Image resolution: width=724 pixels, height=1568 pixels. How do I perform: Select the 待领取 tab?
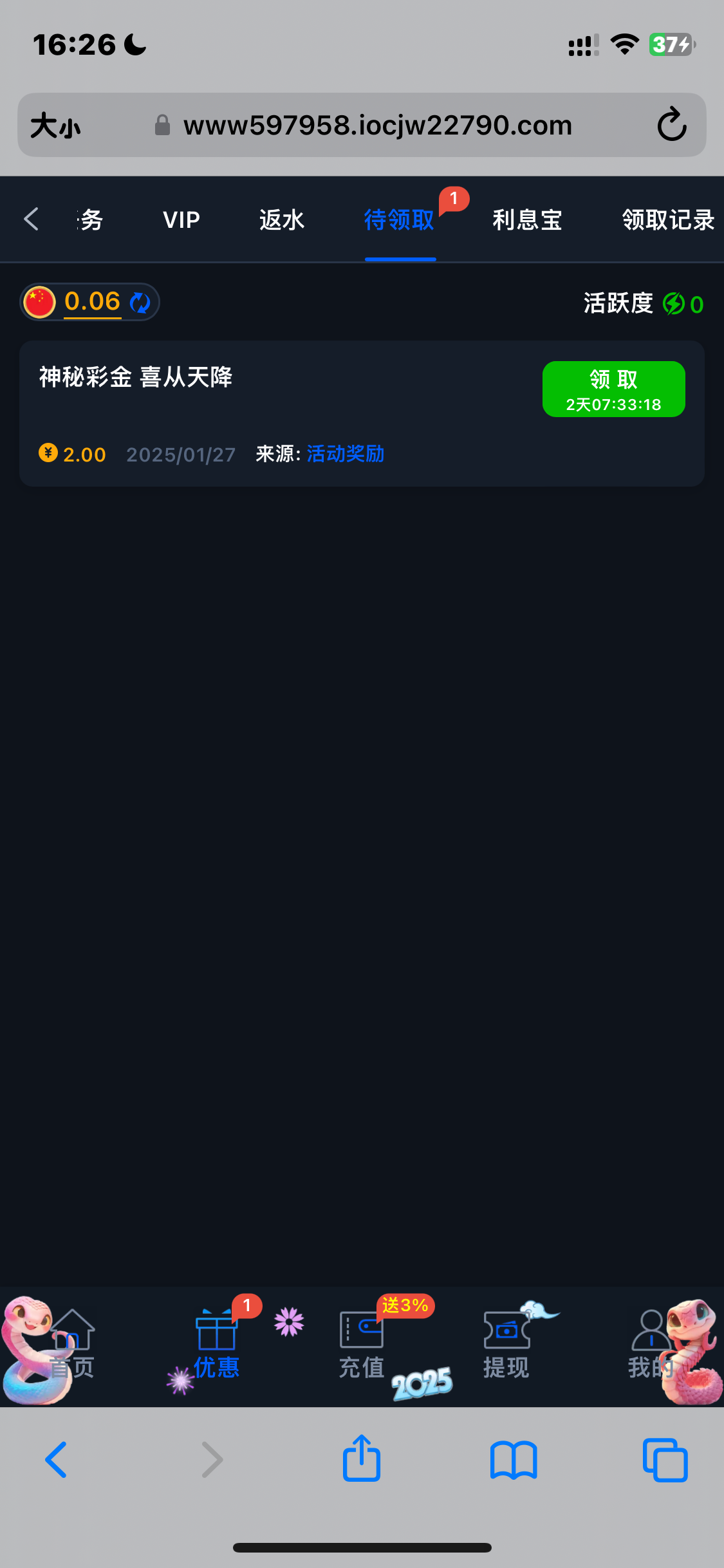point(399,220)
